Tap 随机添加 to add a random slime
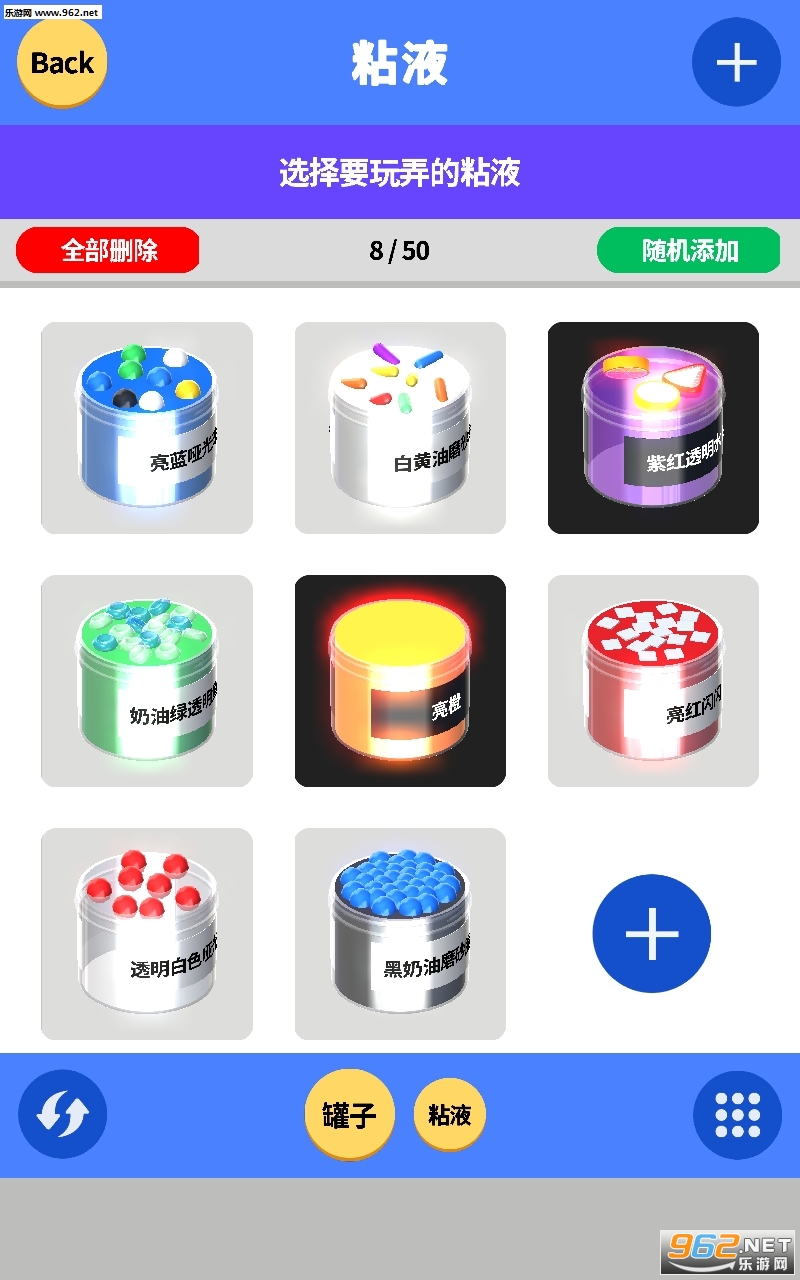The width and height of the screenshot is (800, 1280). click(x=688, y=250)
